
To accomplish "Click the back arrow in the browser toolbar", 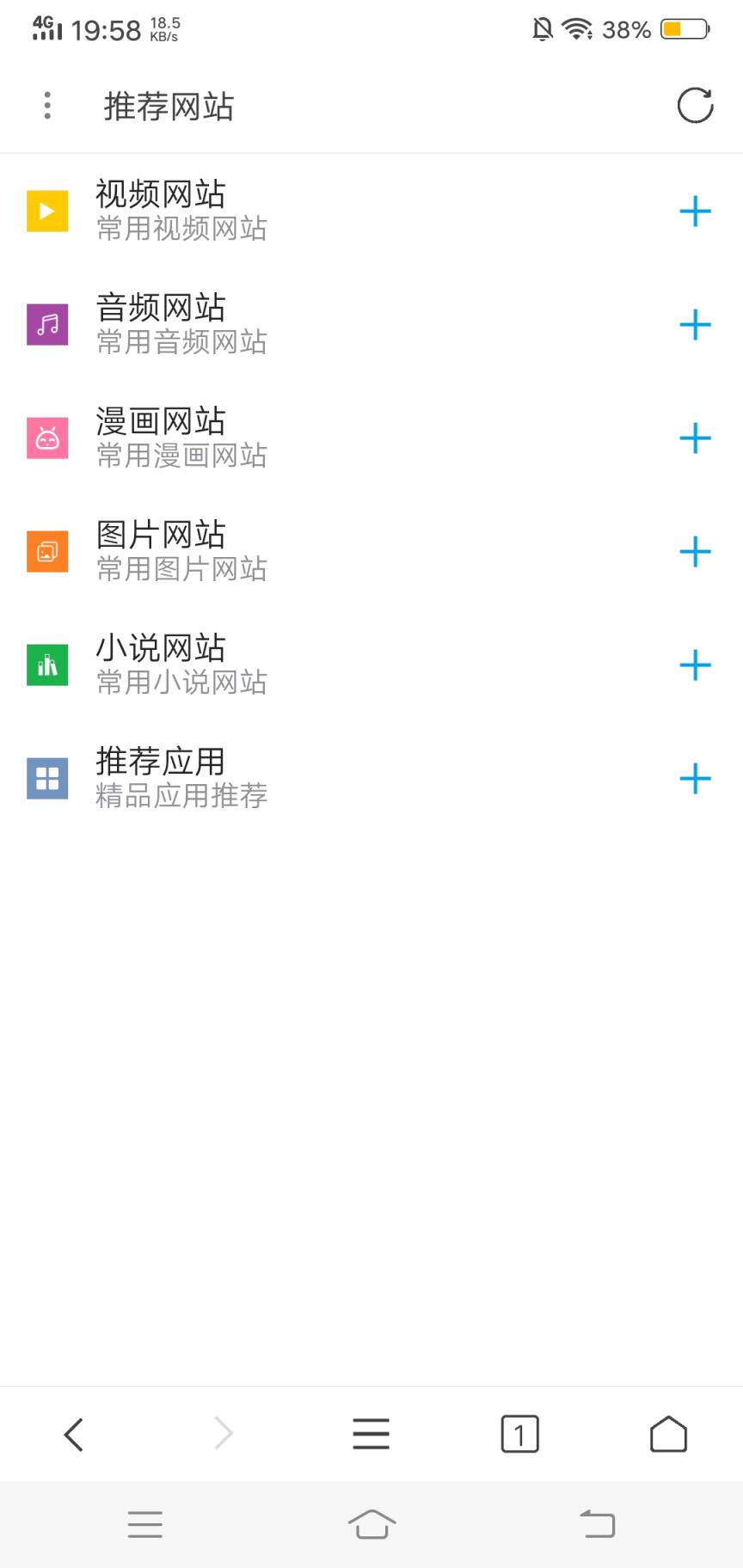I will click(x=74, y=1433).
